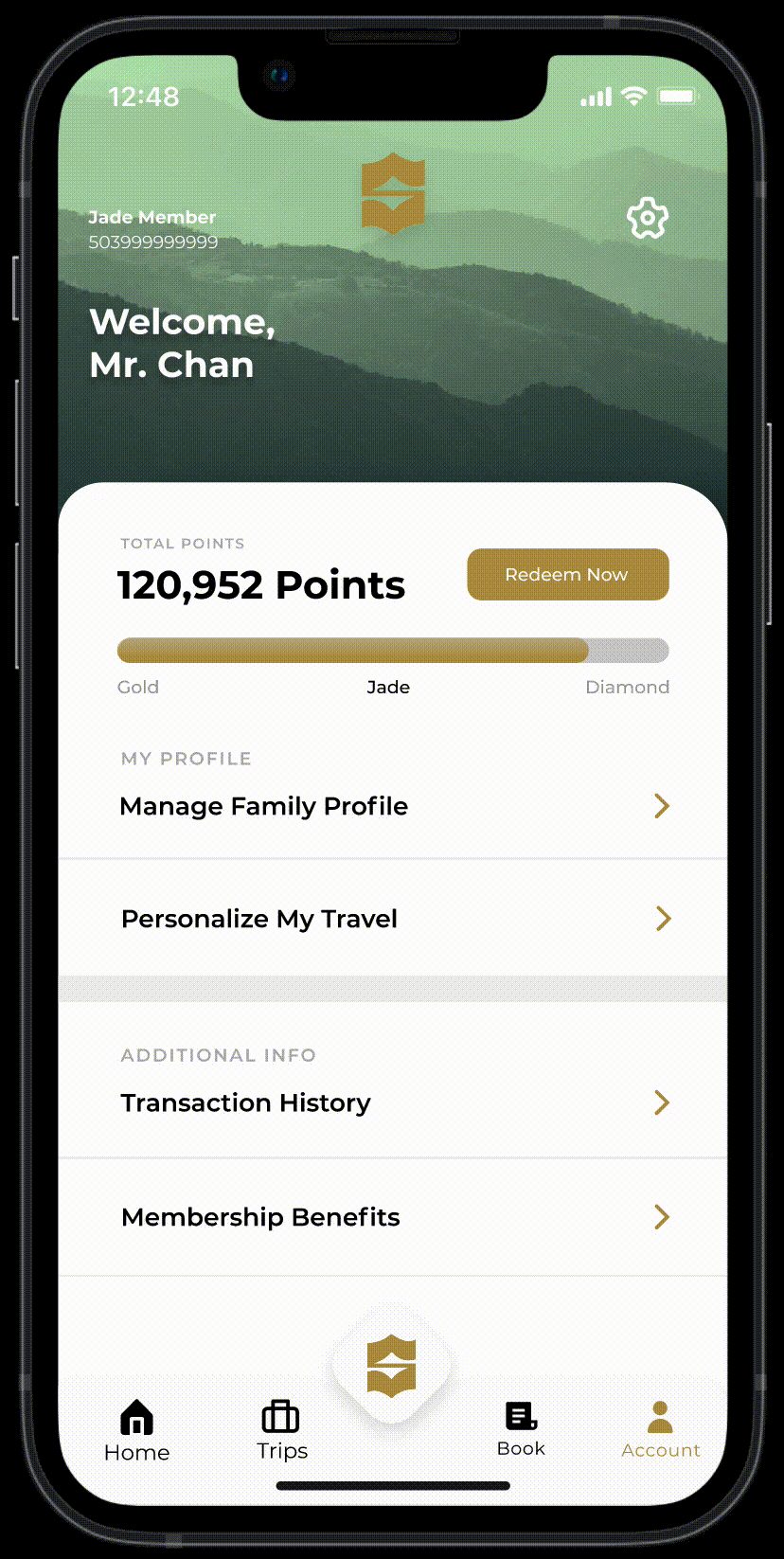The height and width of the screenshot is (1559, 784).
Task: Tap the center logo button in bottom bar
Action: 392,1366
